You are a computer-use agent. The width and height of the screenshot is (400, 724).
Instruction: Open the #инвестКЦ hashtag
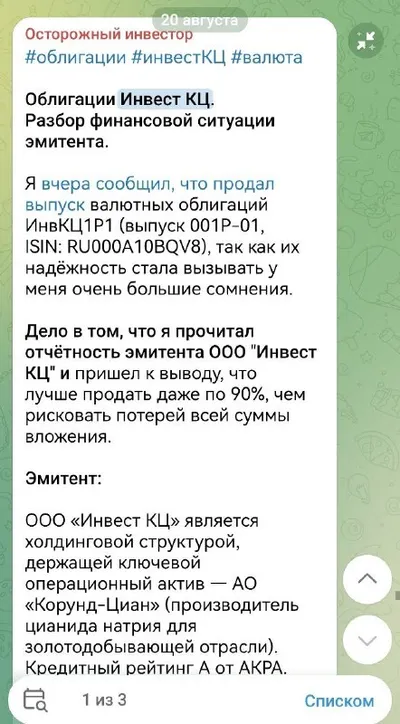point(178,58)
